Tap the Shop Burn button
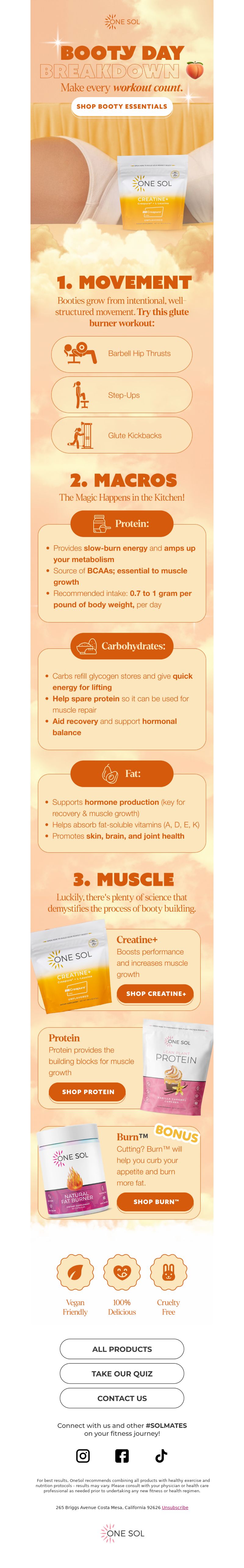The height and width of the screenshot is (1568, 244). 155,1202
